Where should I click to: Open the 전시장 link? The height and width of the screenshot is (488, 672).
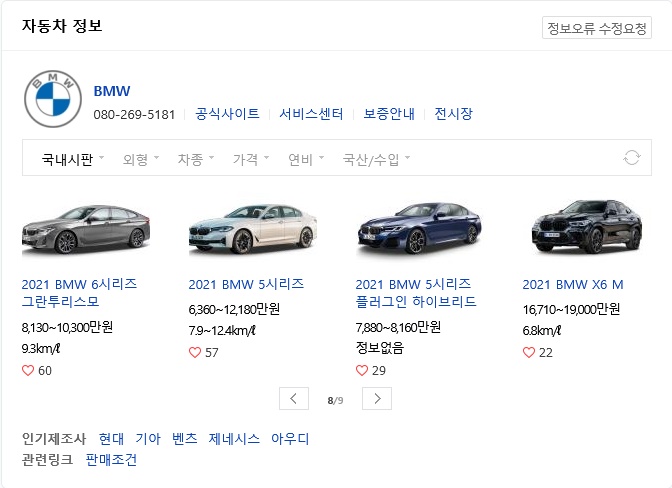click(453, 114)
